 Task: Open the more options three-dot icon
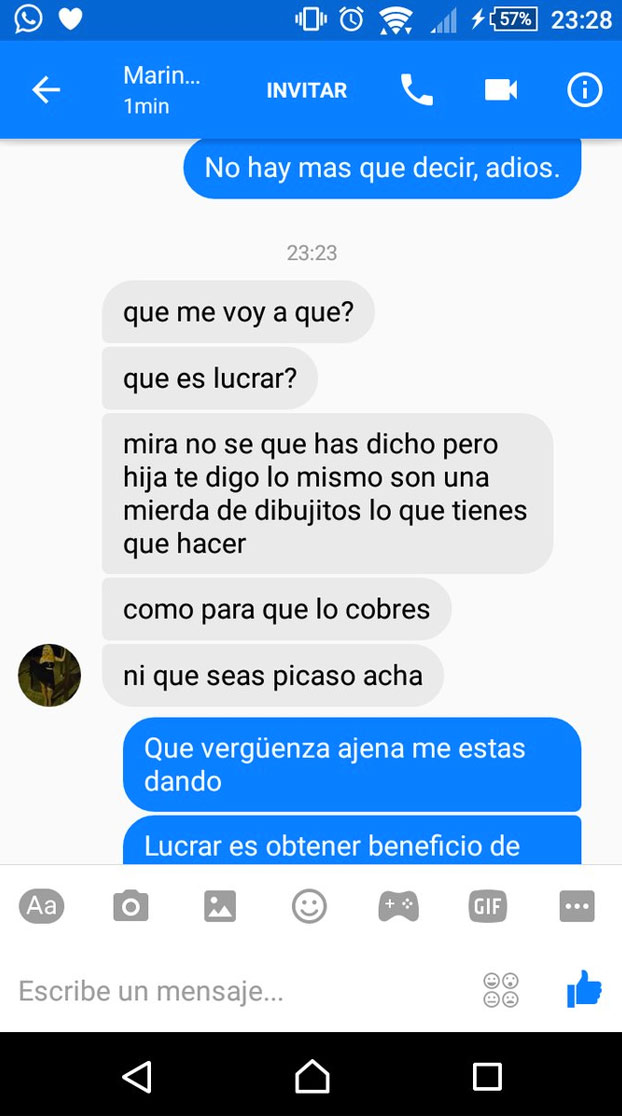coord(577,906)
